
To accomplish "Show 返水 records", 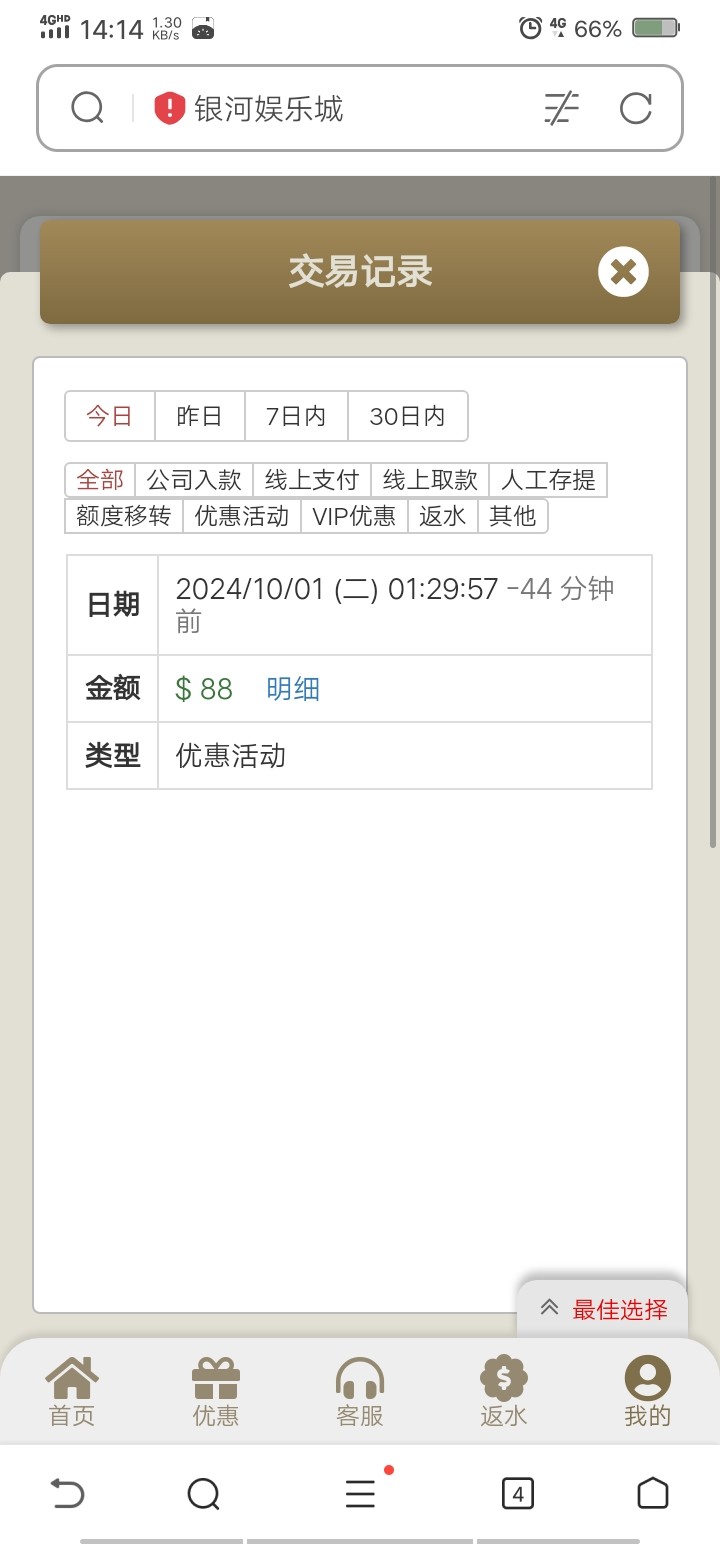I will [443, 516].
